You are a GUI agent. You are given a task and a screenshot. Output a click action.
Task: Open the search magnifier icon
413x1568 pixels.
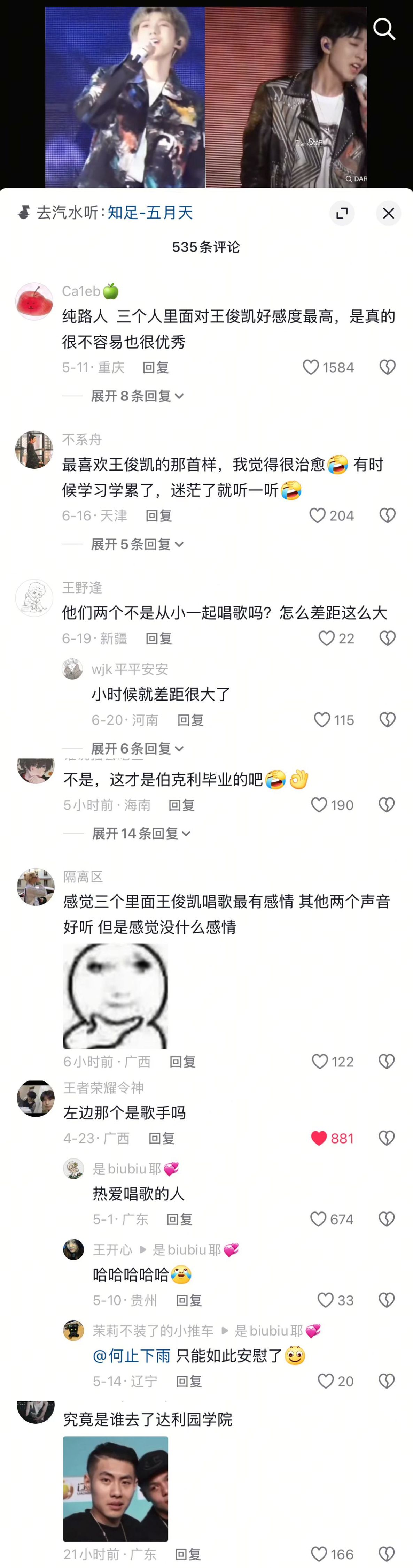click(384, 29)
